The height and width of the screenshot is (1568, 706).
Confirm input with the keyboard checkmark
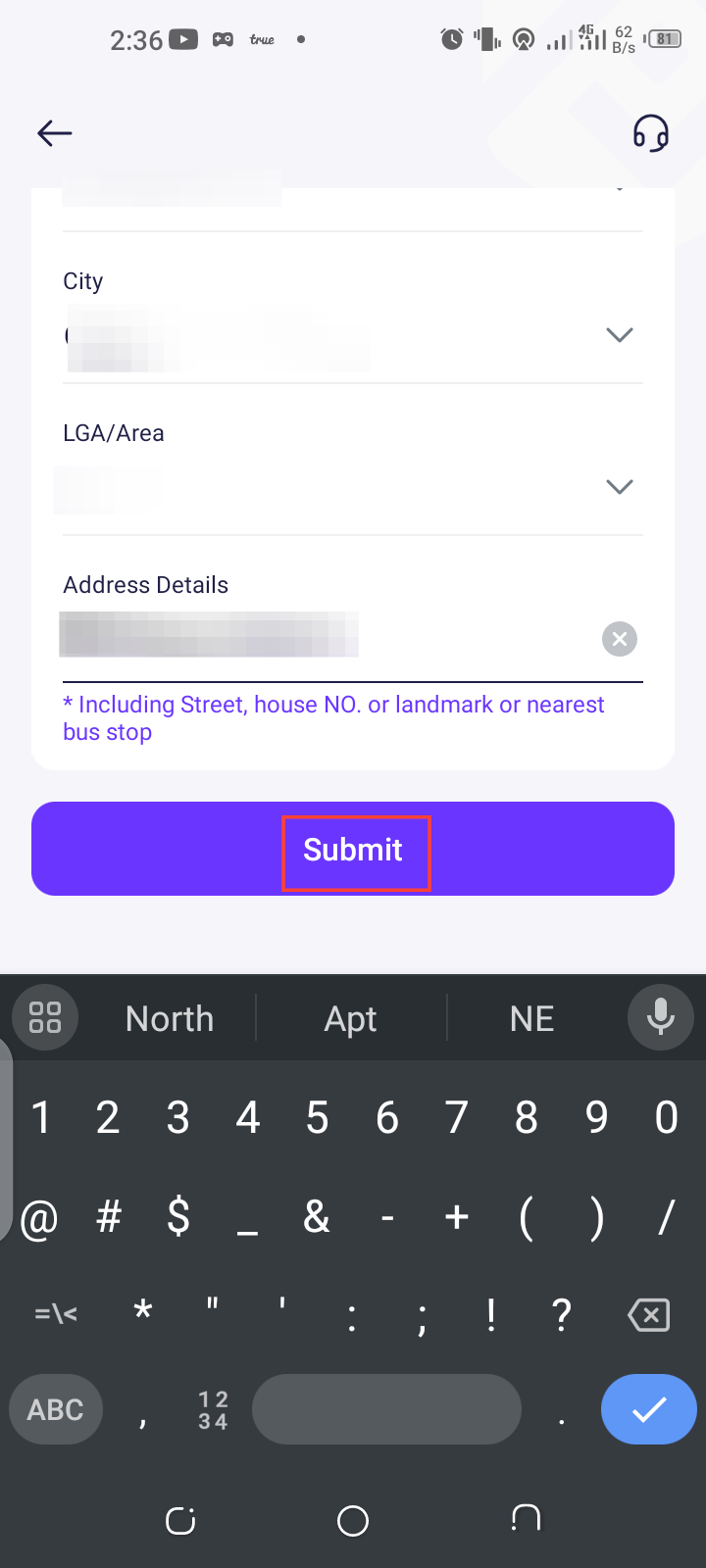click(648, 1410)
